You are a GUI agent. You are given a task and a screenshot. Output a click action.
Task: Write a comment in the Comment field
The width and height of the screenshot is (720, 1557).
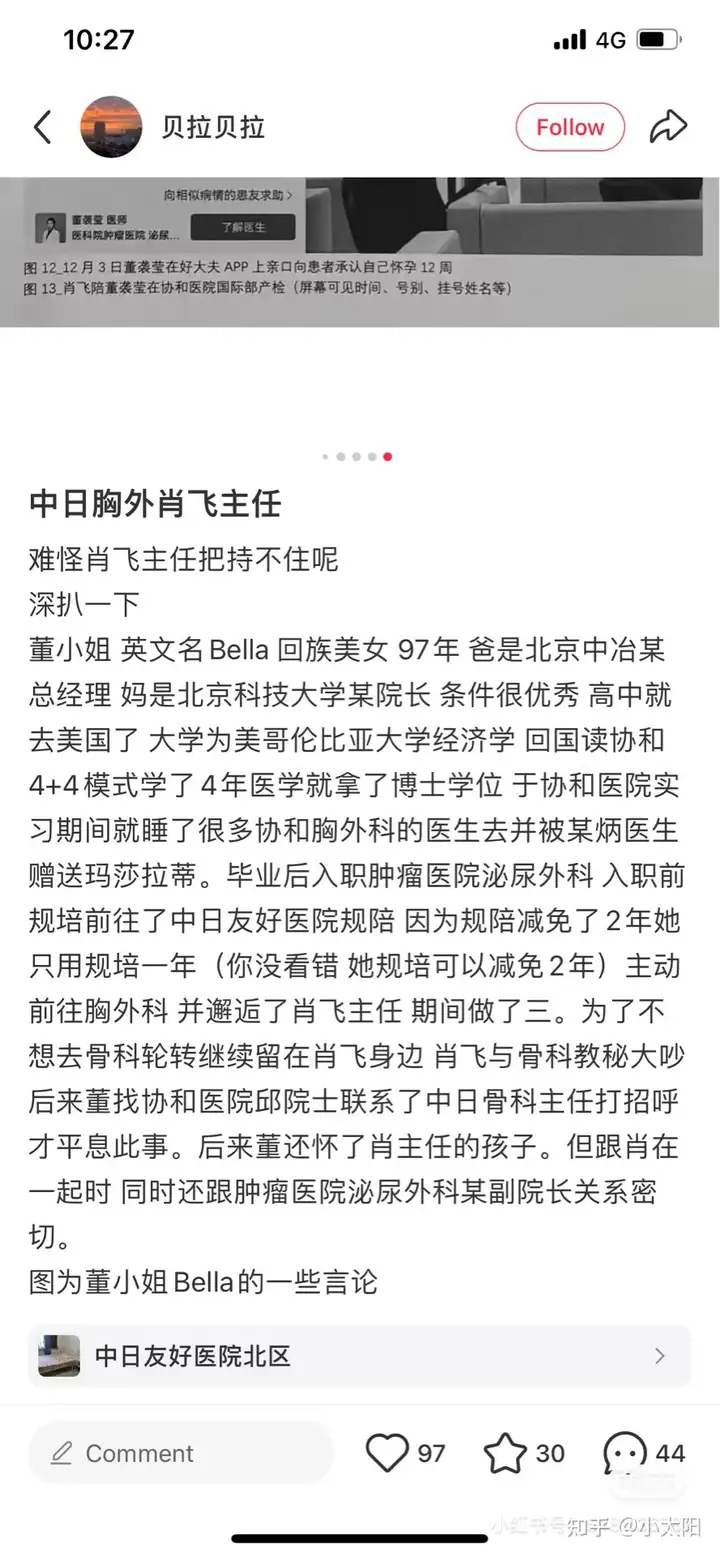[180, 1453]
